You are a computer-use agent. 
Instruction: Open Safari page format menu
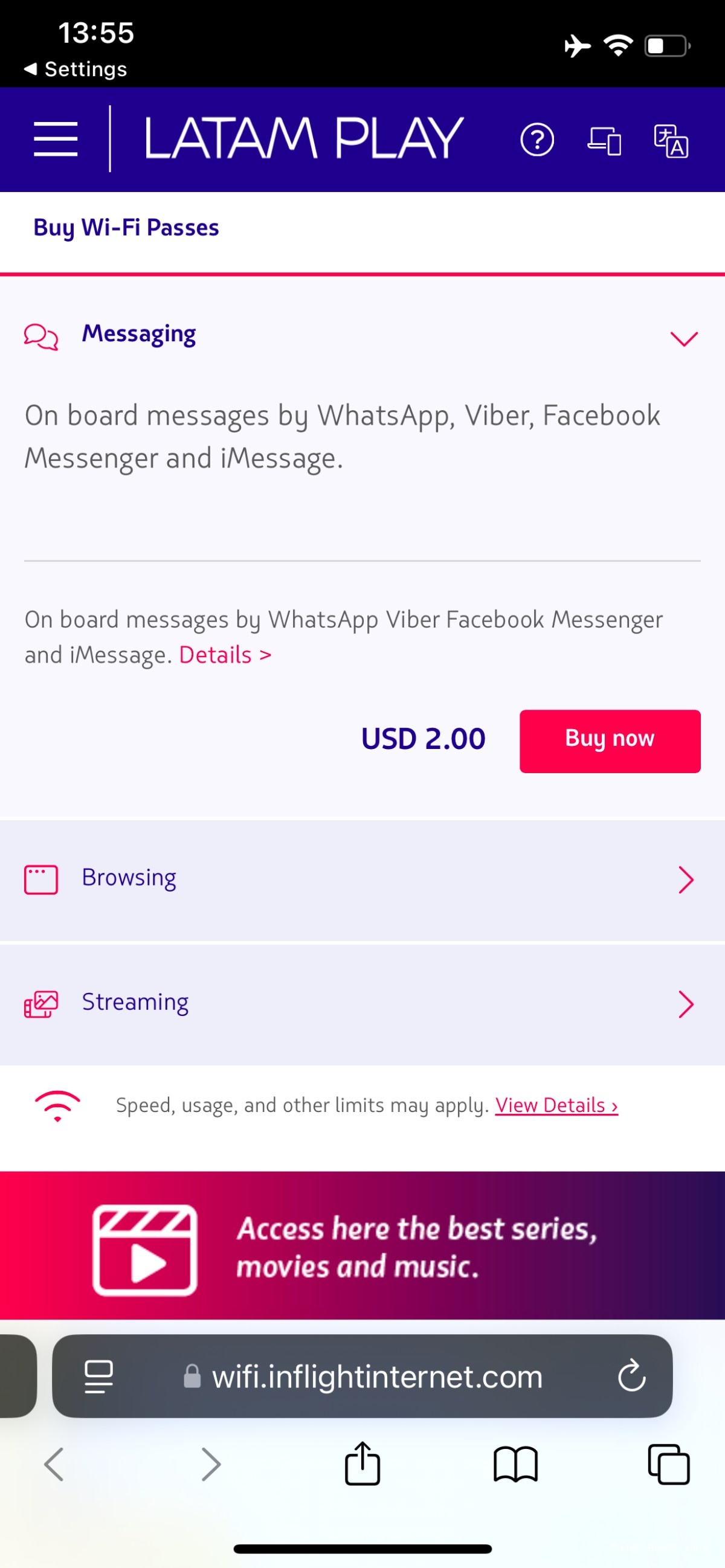click(98, 1377)
